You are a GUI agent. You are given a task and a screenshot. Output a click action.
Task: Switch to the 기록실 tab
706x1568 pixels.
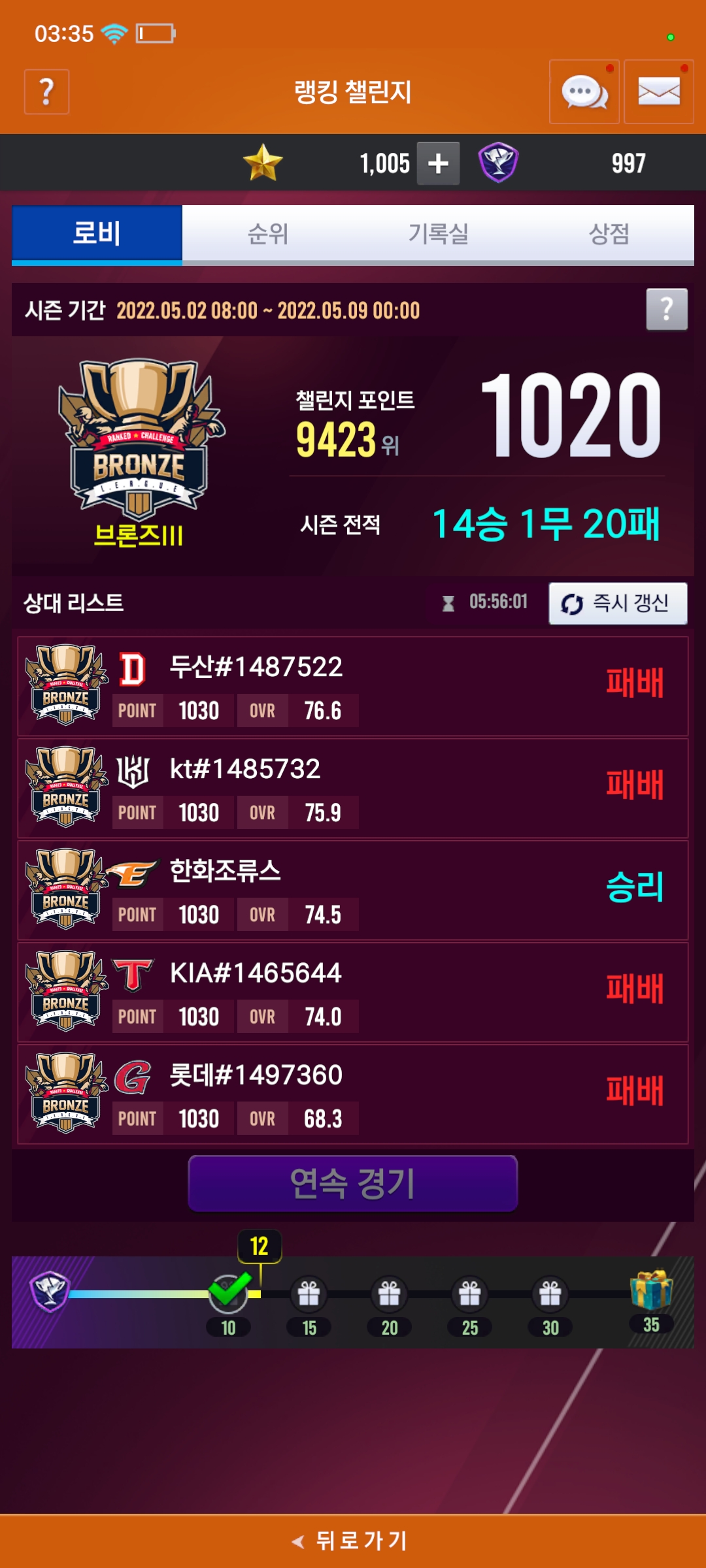(438, 233)
